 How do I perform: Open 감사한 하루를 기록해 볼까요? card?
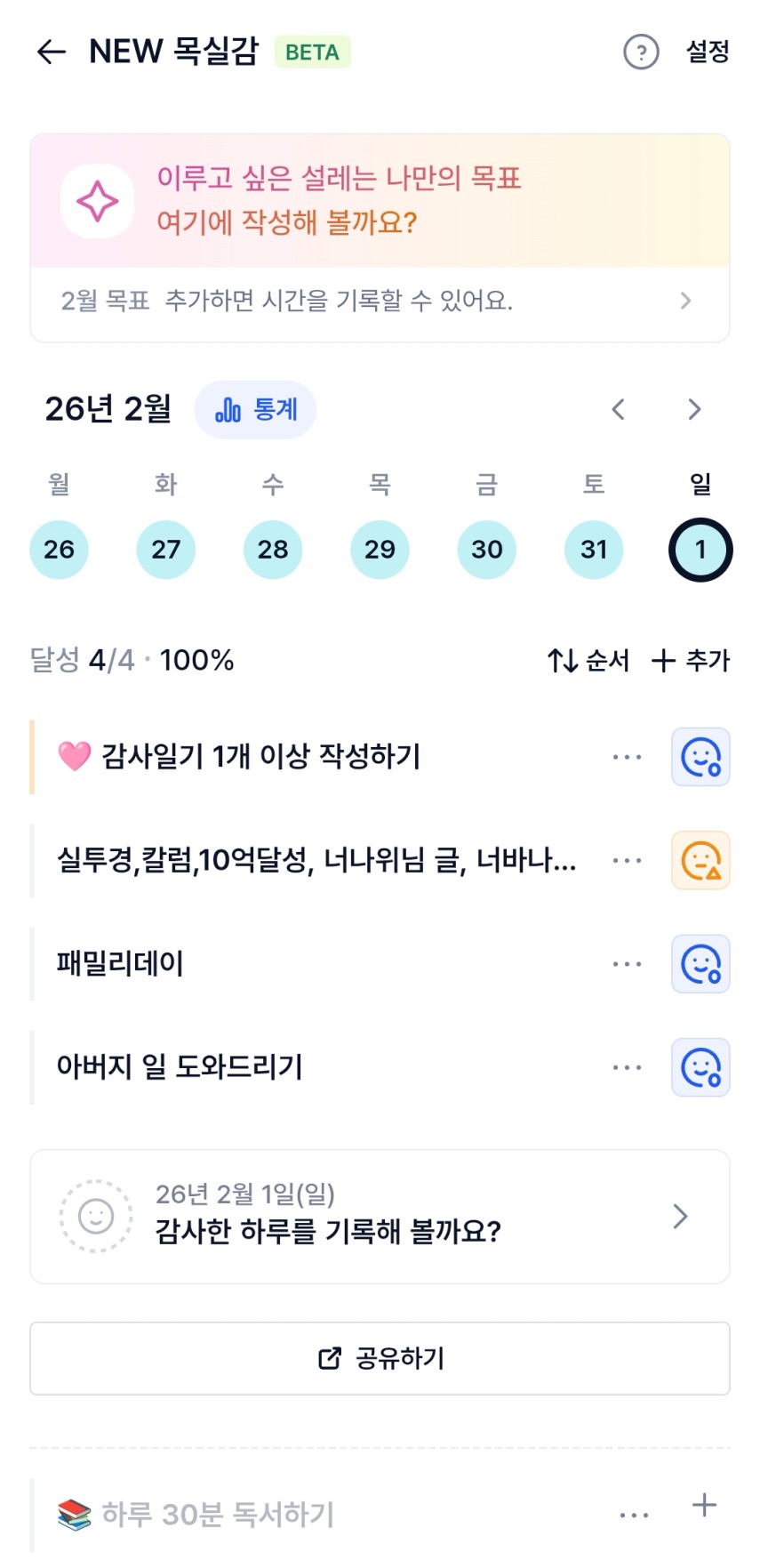click(380, 1217)
